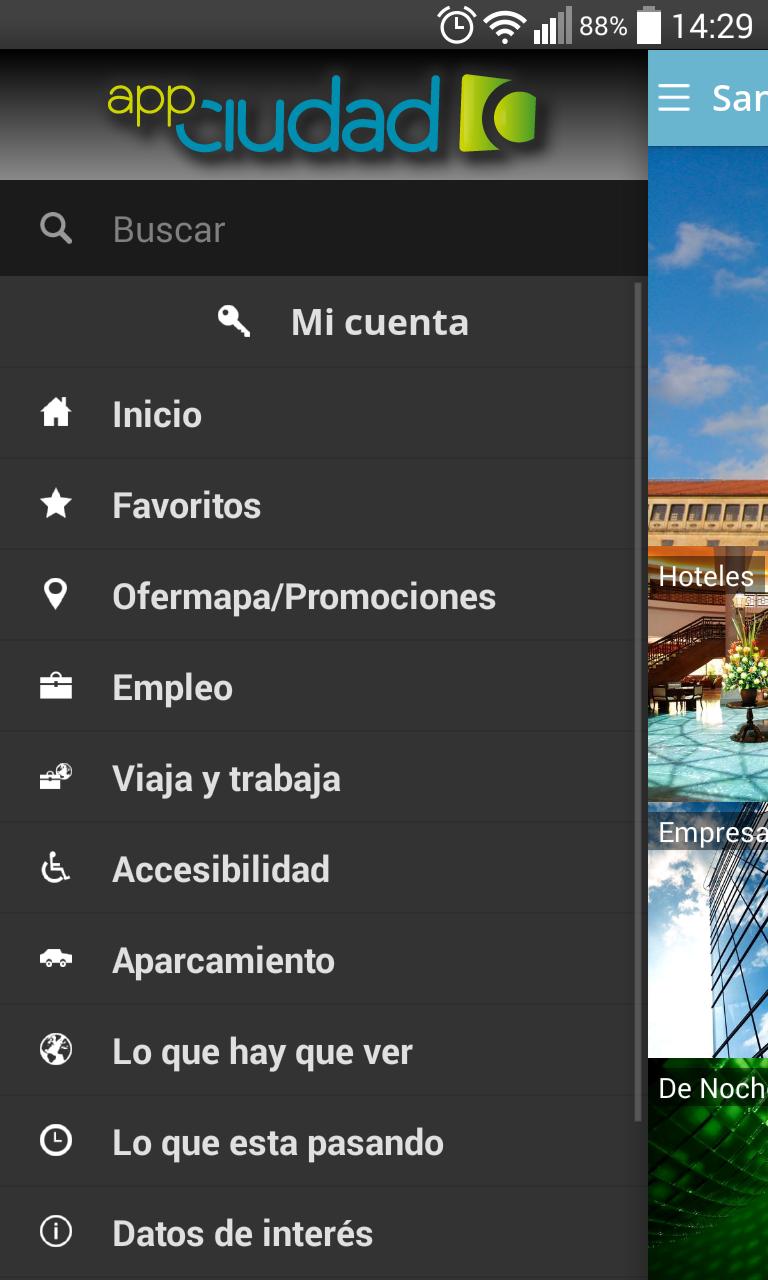Tap the Empresas tile image
This screenshot has height=1280, width=768.
(707, 930)
